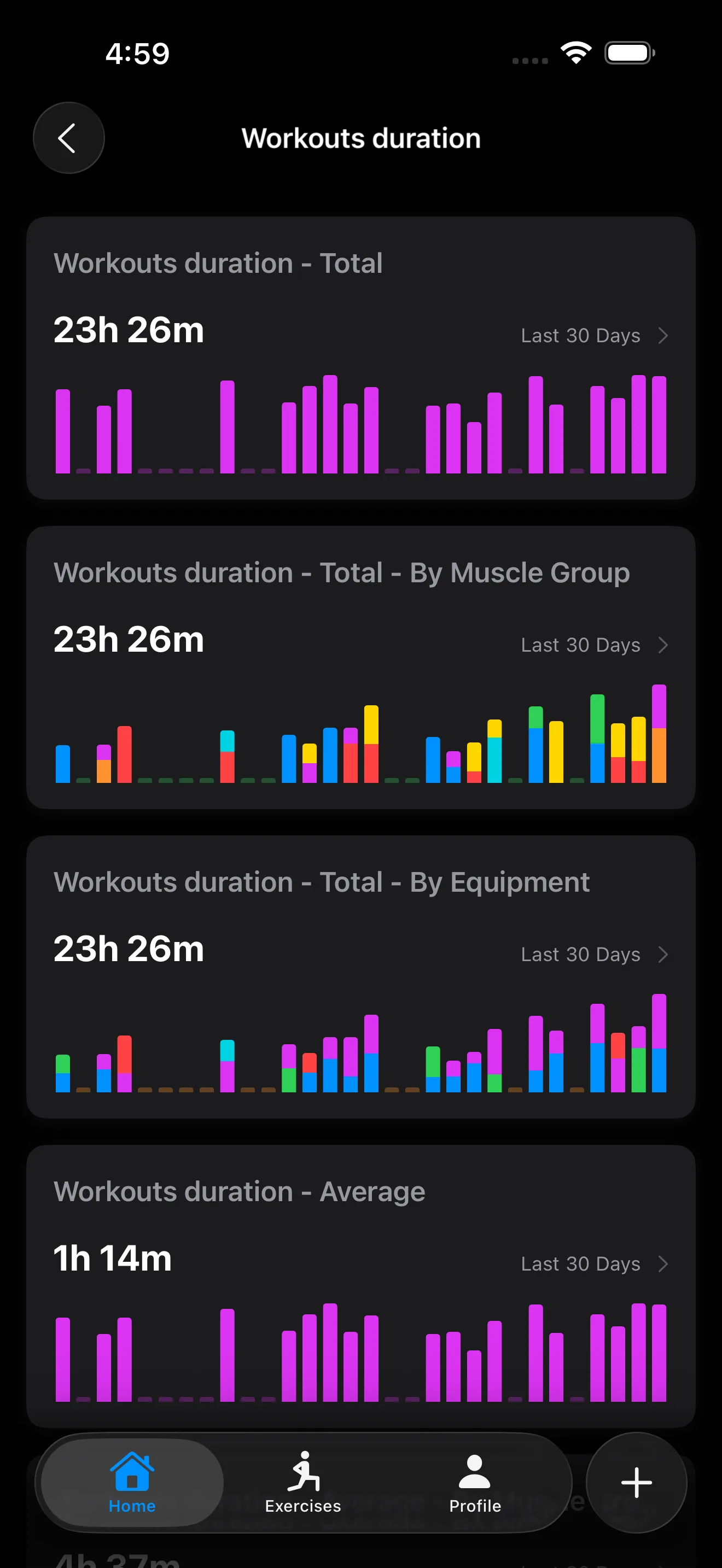The width and height of the screenshot is (722, 1568).
Task: Tap the plus button to add new
Action: tap(636, 1483)
